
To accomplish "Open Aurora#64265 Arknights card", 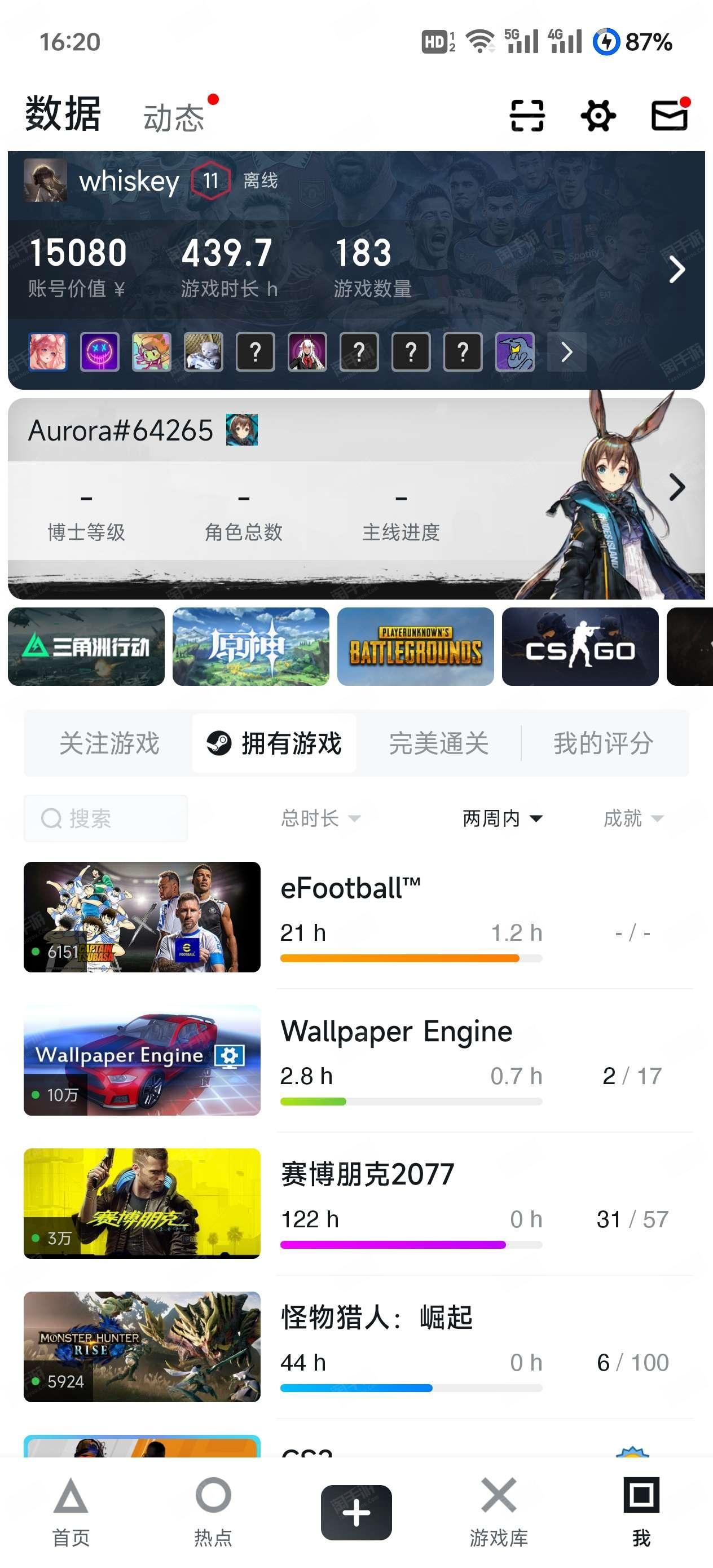I will [x=356, y=499].
